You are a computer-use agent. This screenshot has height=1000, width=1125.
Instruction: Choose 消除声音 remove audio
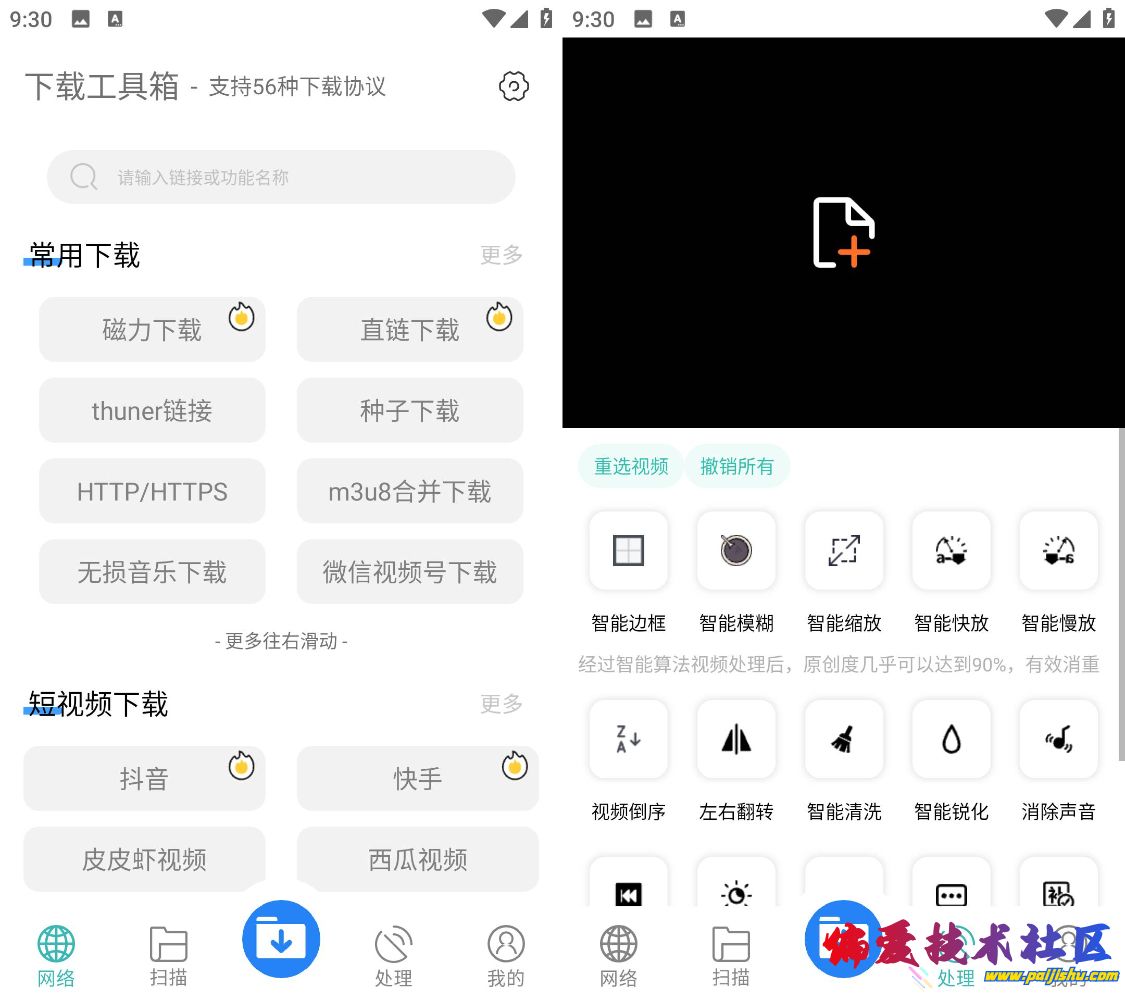pos(1058,740)
